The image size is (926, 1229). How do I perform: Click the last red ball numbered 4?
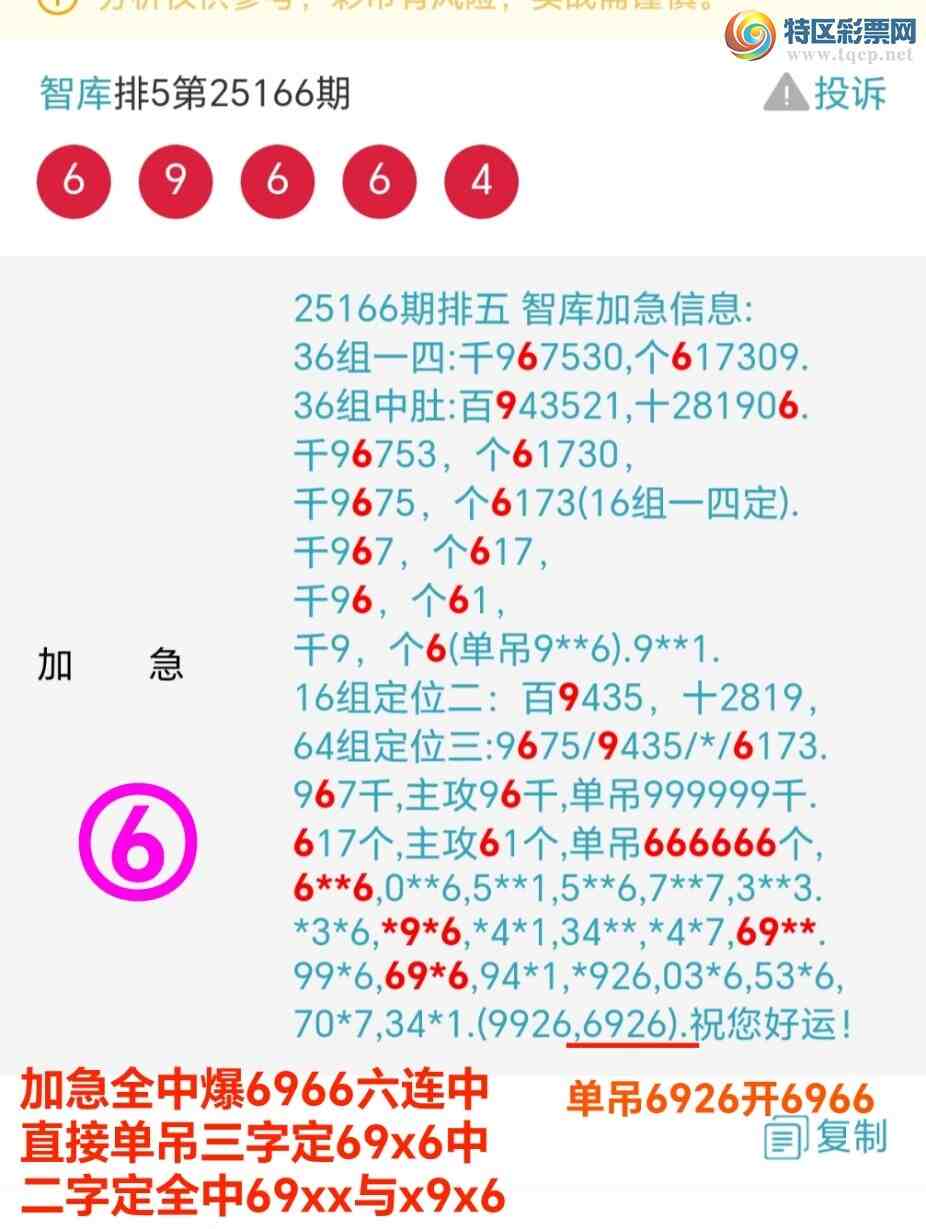click(479, 180)
